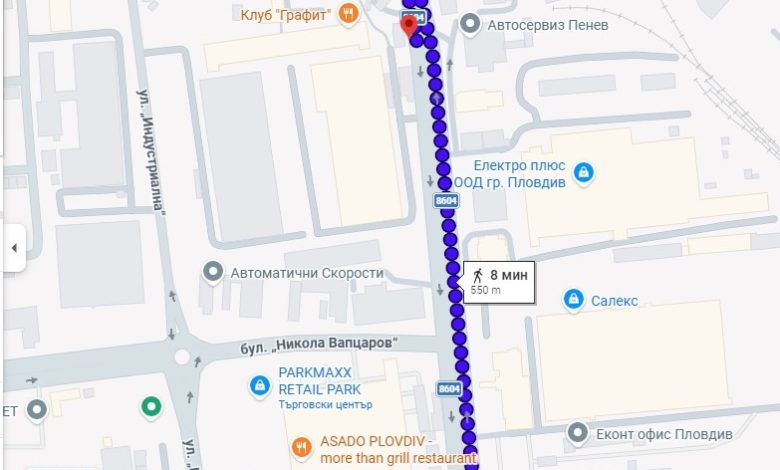This screenshot has height=470, width=780.
Task: Open ASADO PLOVDIV grill restaurant marker
Action: [299, 448]
